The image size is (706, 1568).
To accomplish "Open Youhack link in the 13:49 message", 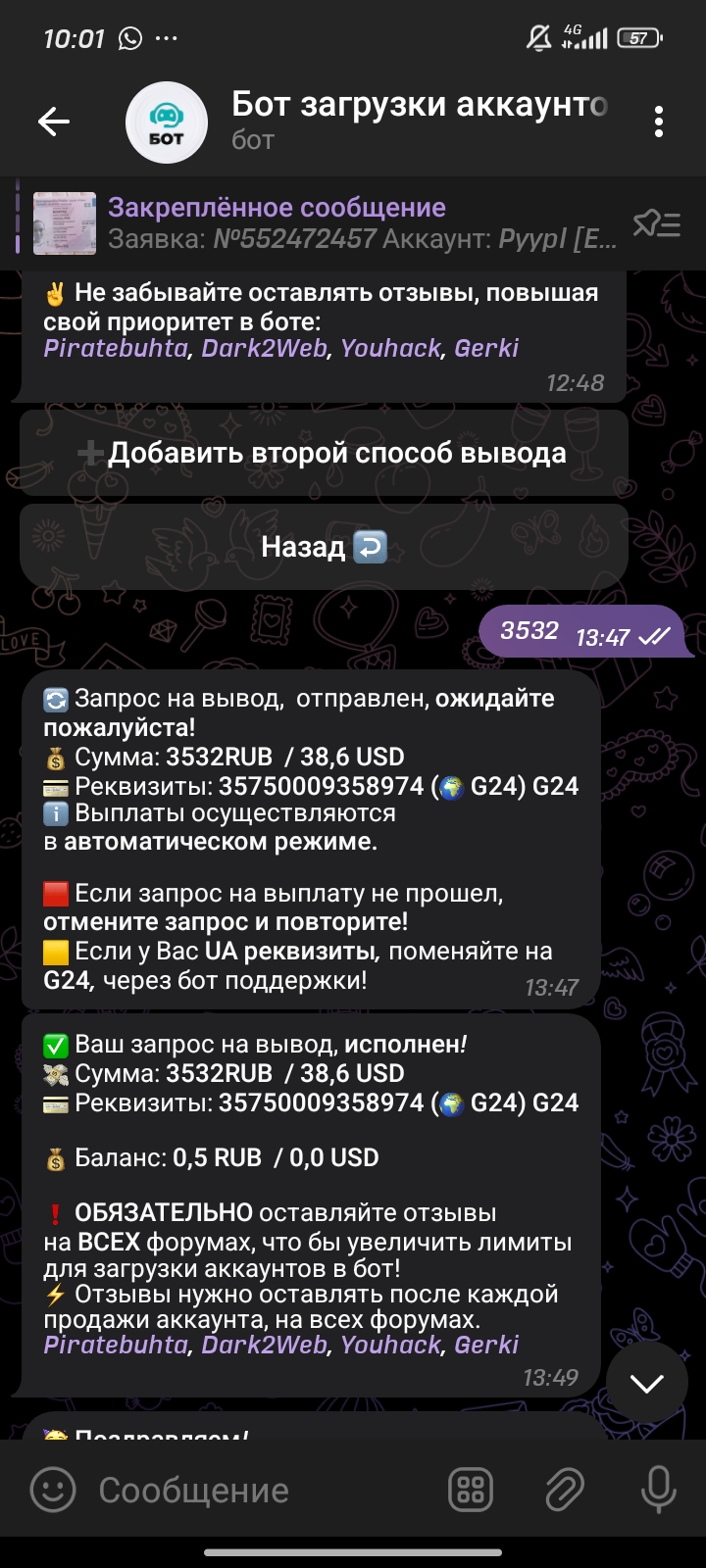I will (390, 1345).
